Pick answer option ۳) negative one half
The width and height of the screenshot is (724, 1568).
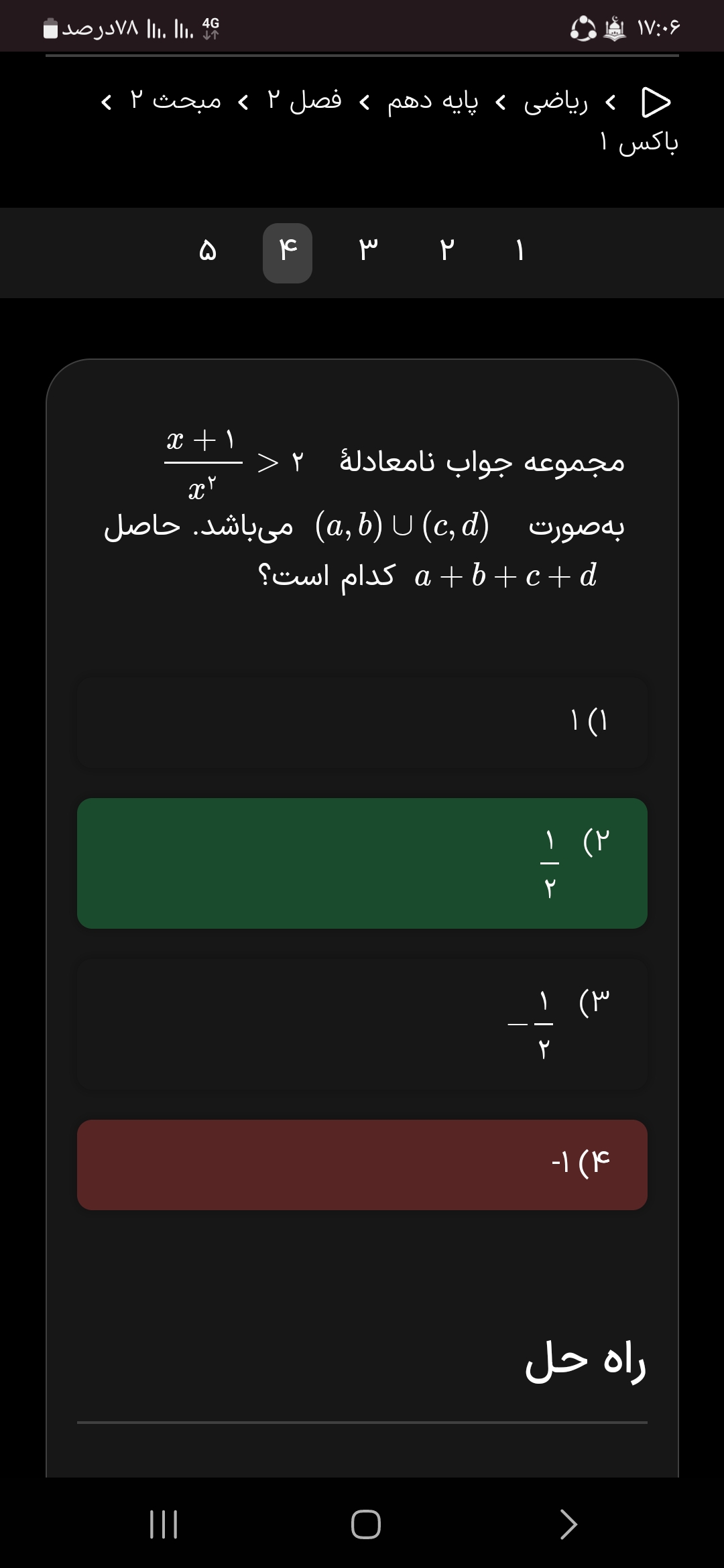[362, 1024]
